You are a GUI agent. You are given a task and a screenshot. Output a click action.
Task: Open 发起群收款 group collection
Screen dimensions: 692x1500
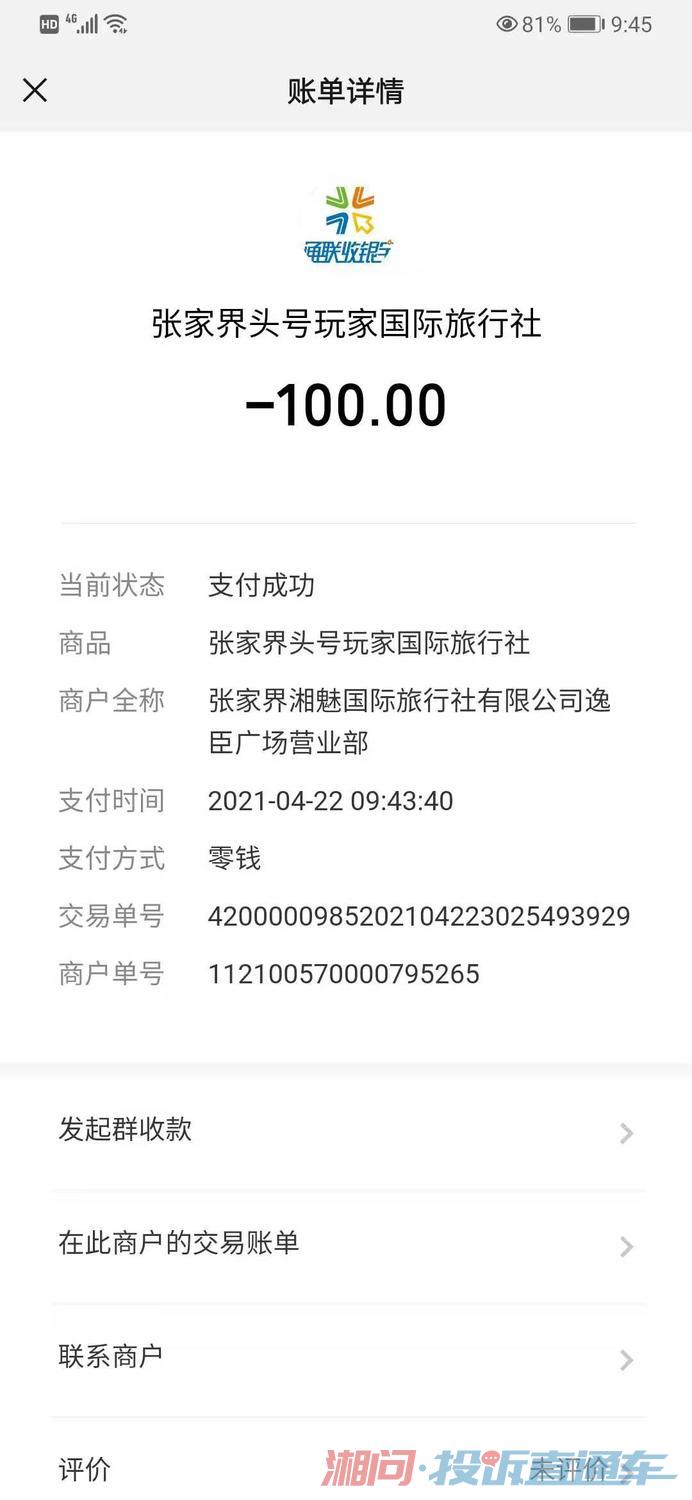[x=346, y=1132]
